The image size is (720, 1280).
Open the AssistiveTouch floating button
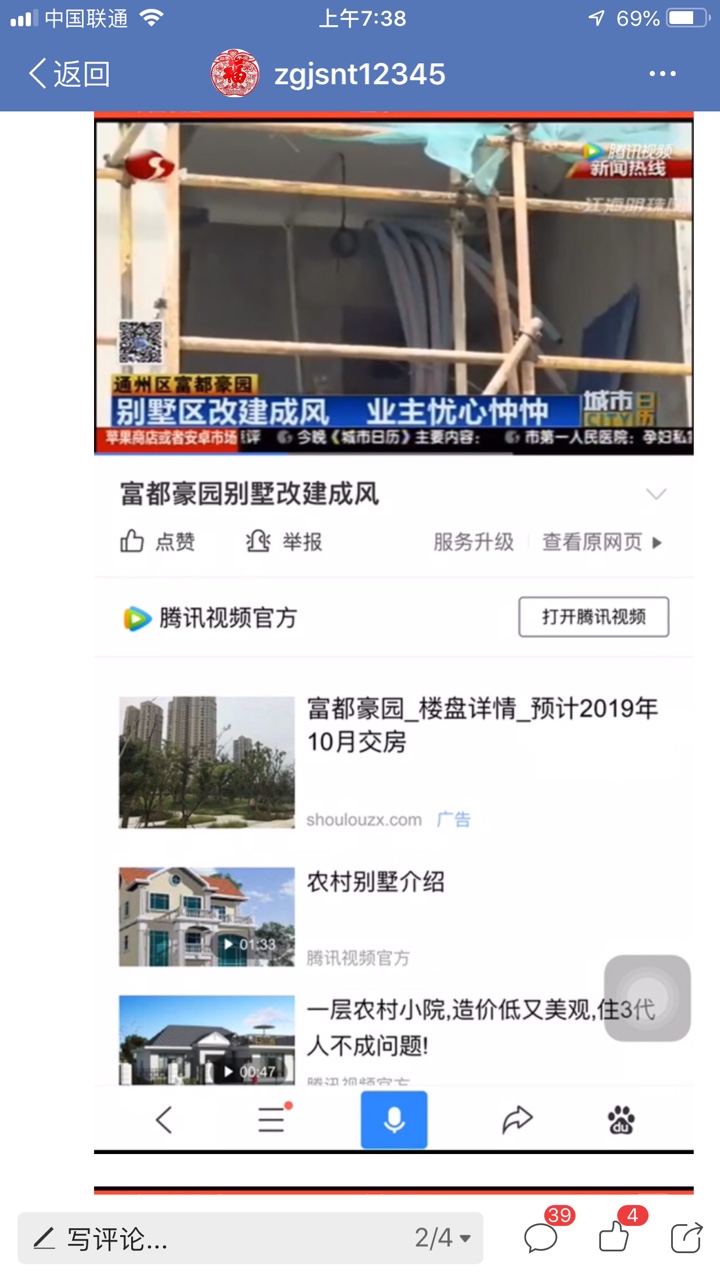click(x=647, y=998)
